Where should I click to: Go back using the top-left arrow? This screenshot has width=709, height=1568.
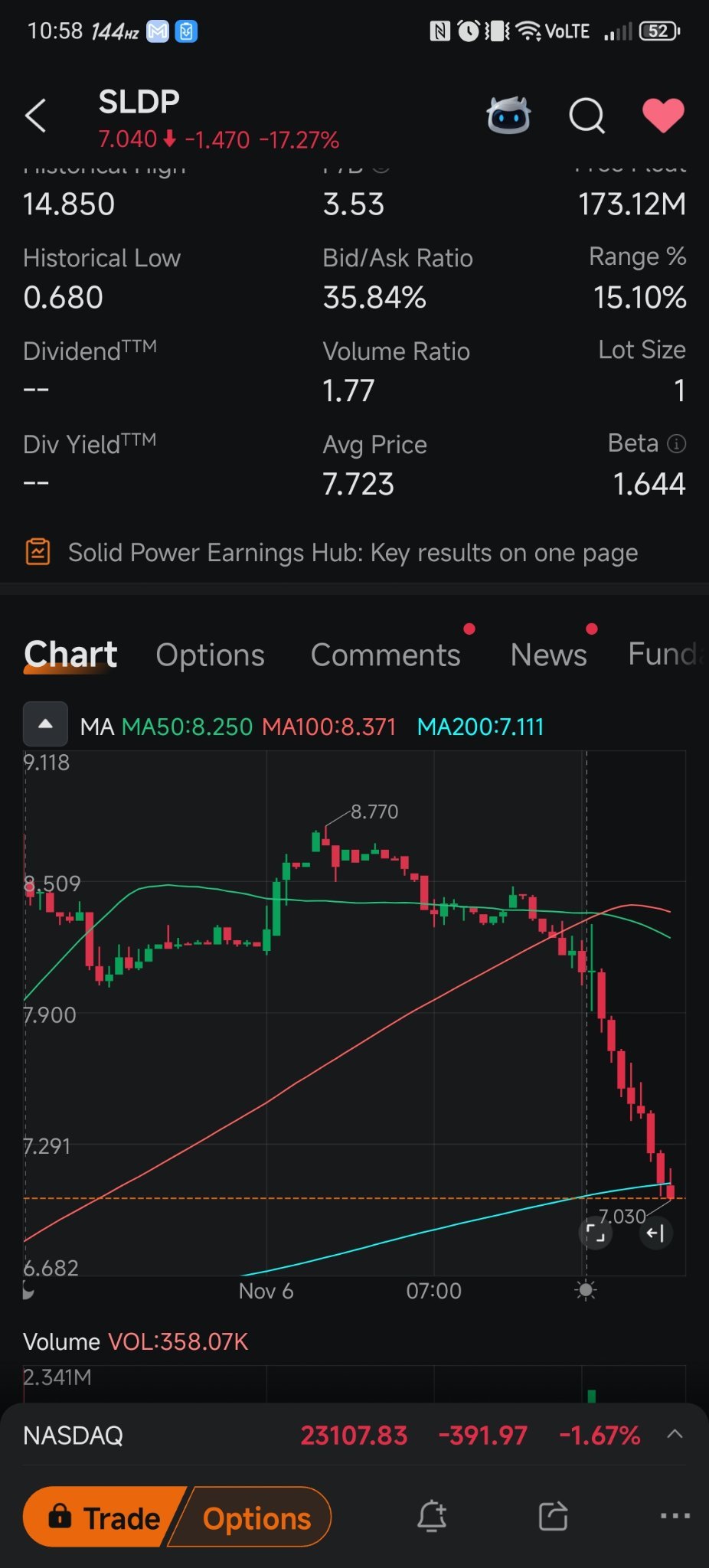[36, 116]
